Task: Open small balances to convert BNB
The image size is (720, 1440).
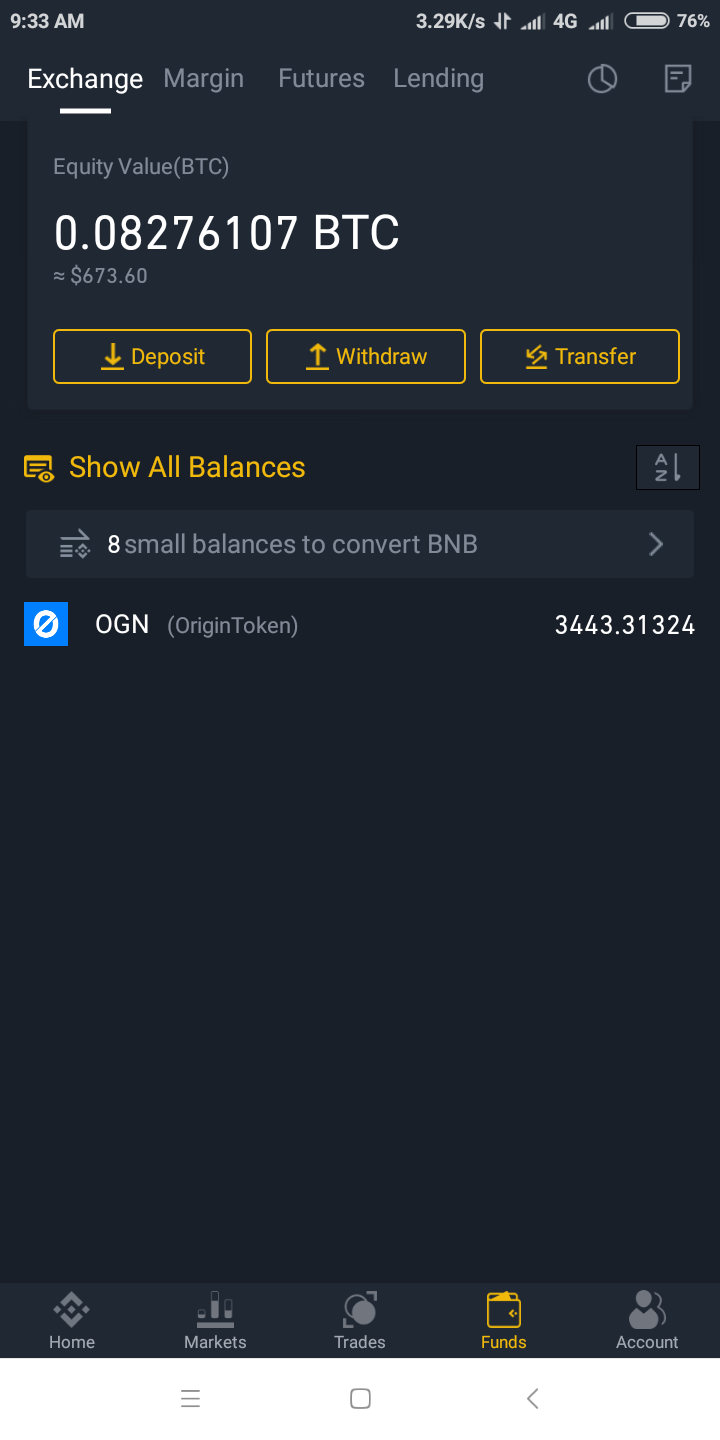Action: 360,544
